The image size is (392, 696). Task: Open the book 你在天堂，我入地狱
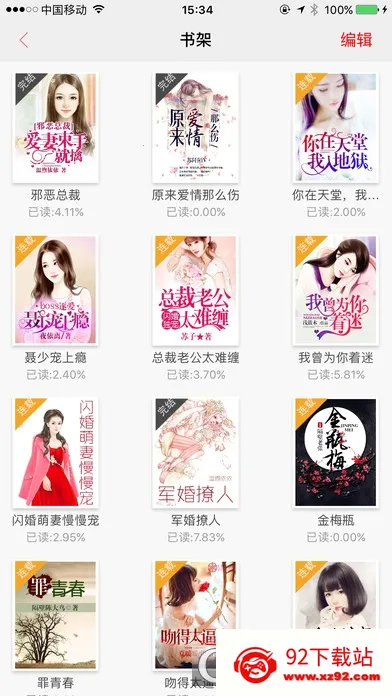pos(336,127)
